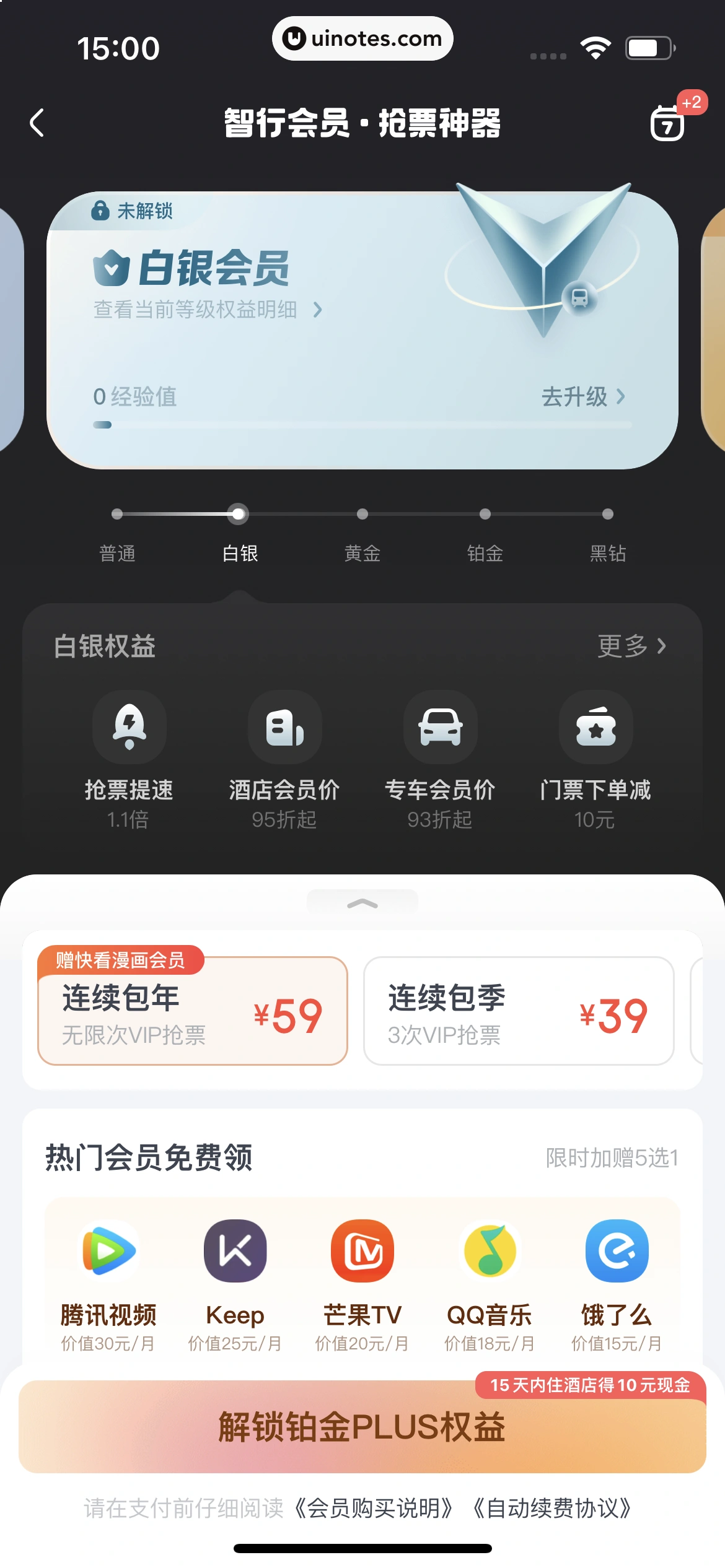Switch to the 普通 level
The width and height of the screenshot is (725, 1568).
point(117,552)
